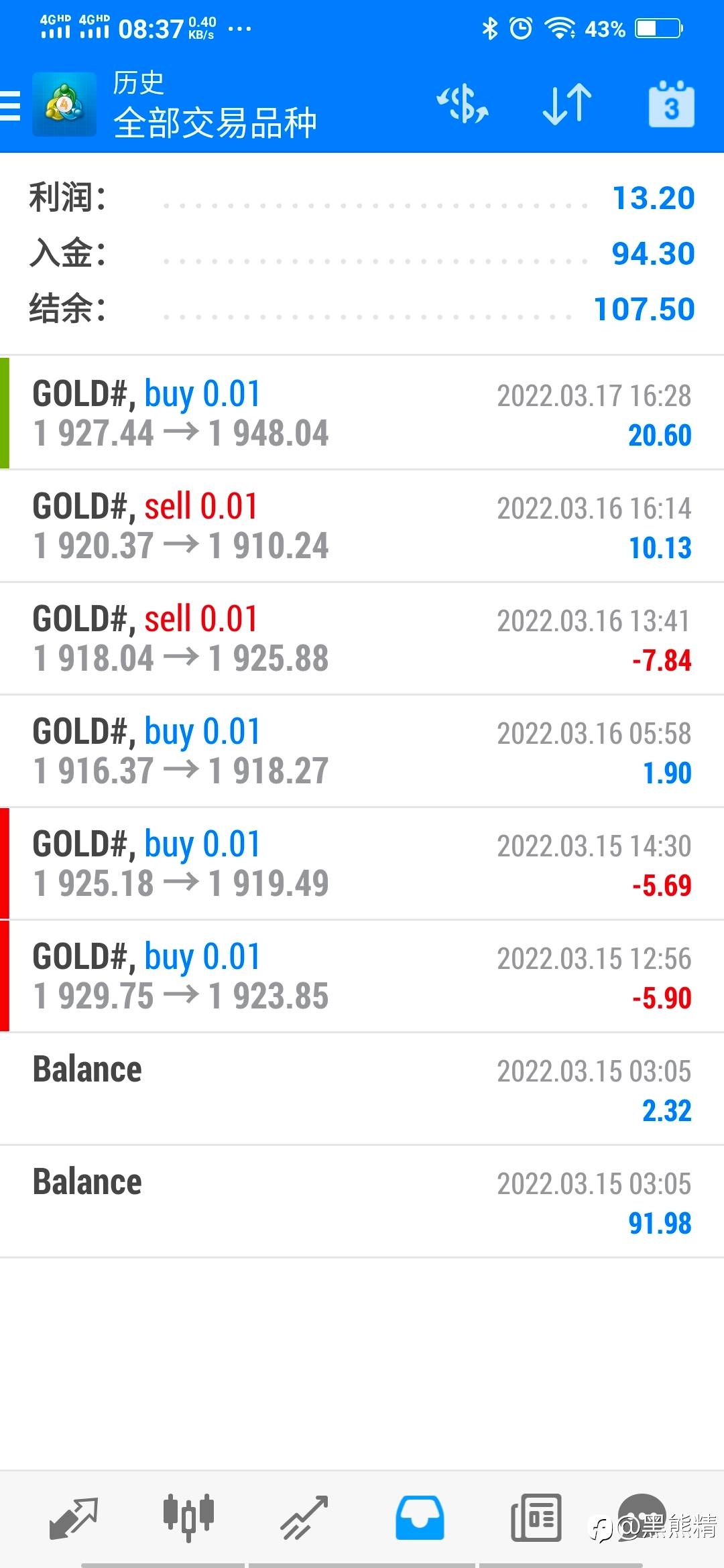Open GOLD# buy trade with 1.90 profit
724x1568 pixels.
pyautogui.click(x=362, y=750)
